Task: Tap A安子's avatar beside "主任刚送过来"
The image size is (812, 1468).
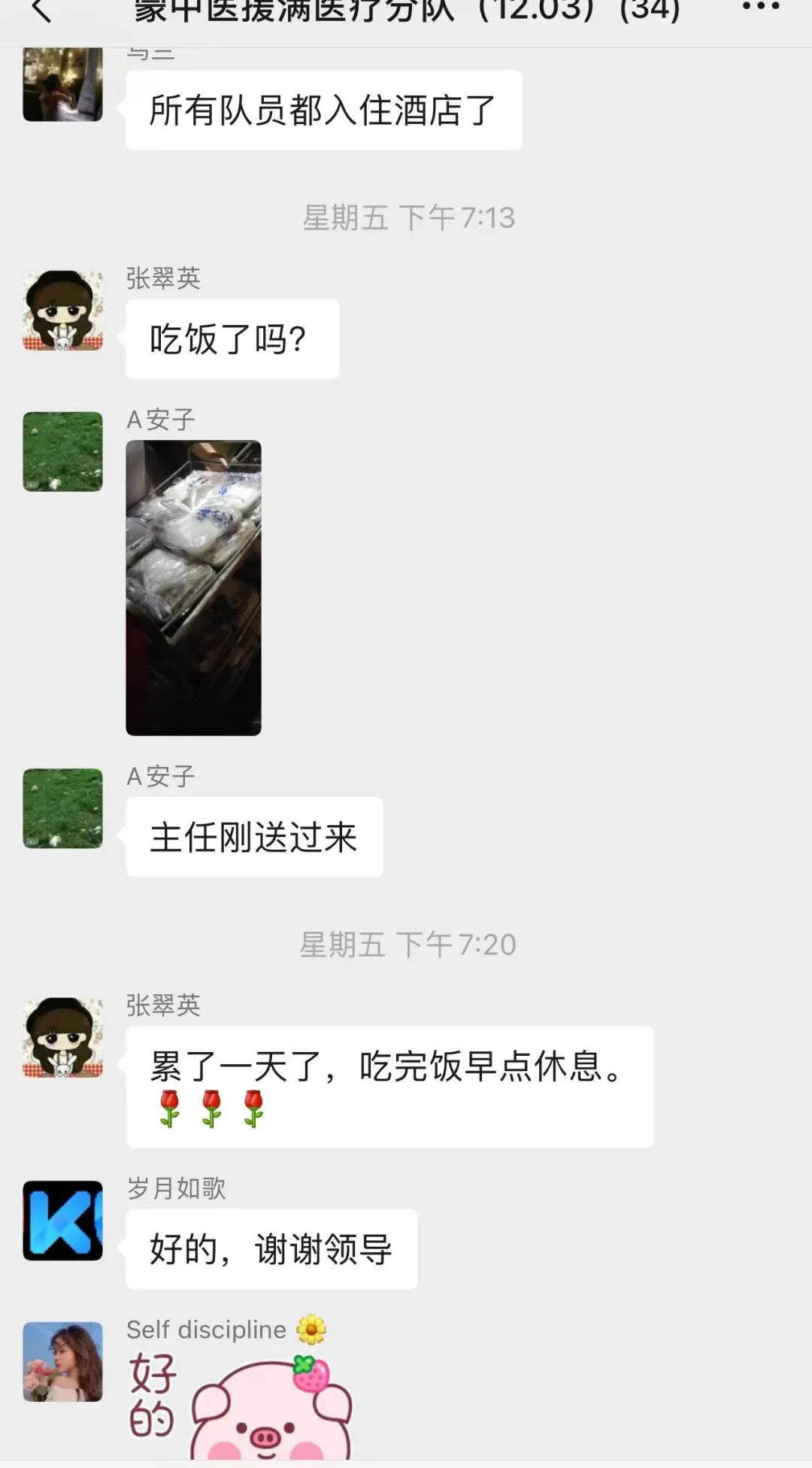Action: tap(62, 808)
